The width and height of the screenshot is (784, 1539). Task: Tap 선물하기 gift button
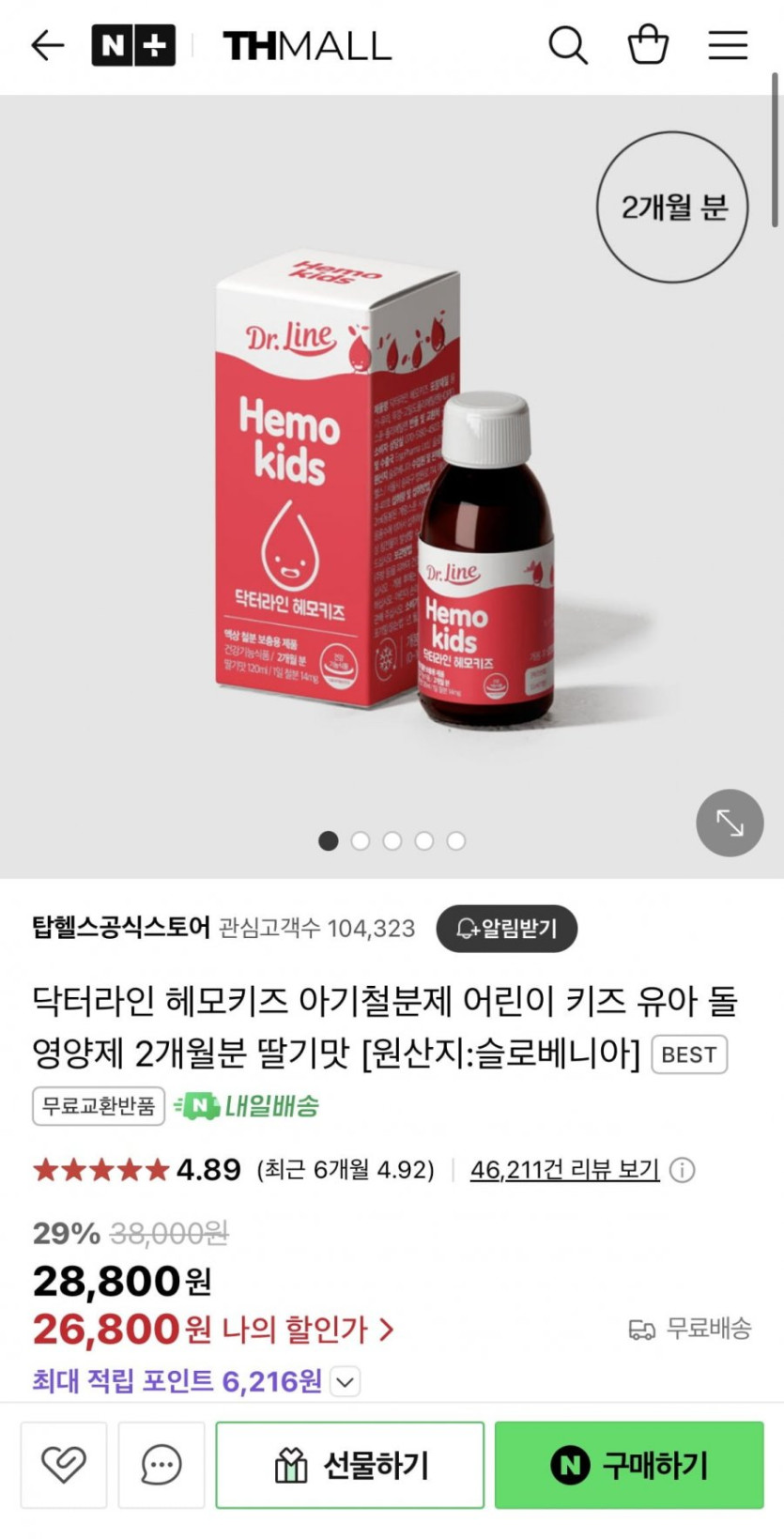pos(350,1465)
